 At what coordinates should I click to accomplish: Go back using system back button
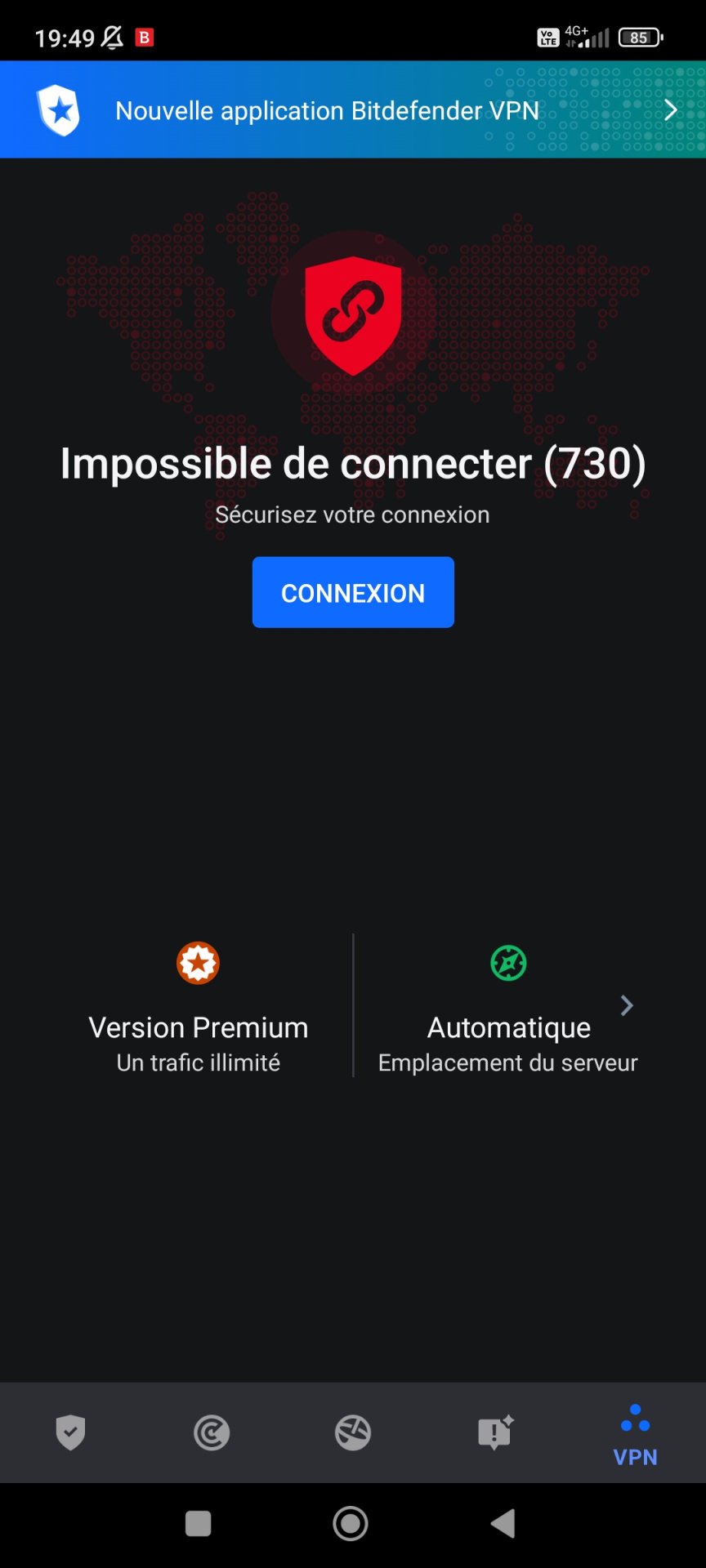click(503, 1523)
